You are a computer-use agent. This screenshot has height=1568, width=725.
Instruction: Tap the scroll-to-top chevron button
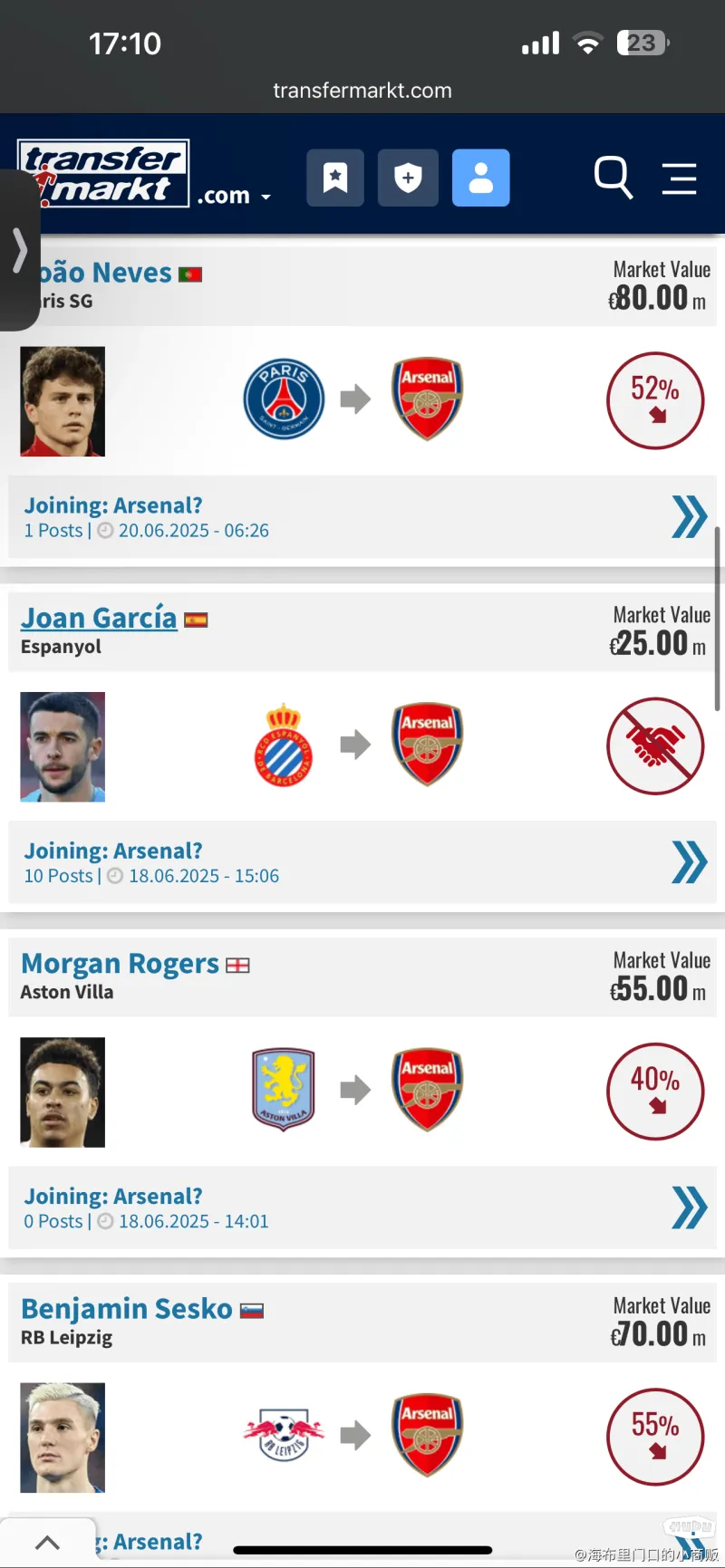[47, 1543]
